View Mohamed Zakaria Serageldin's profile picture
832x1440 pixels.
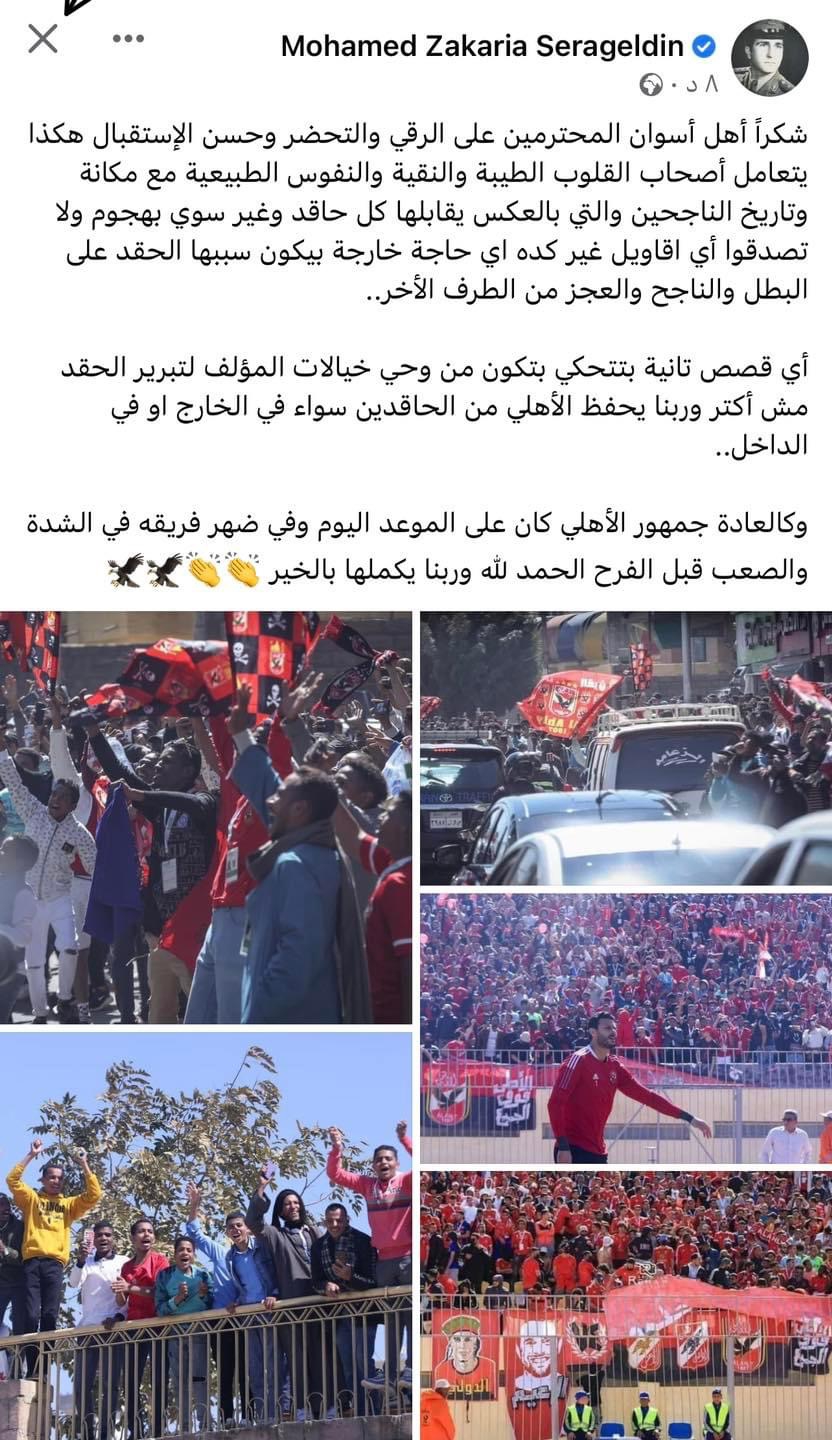pos(769,57)
